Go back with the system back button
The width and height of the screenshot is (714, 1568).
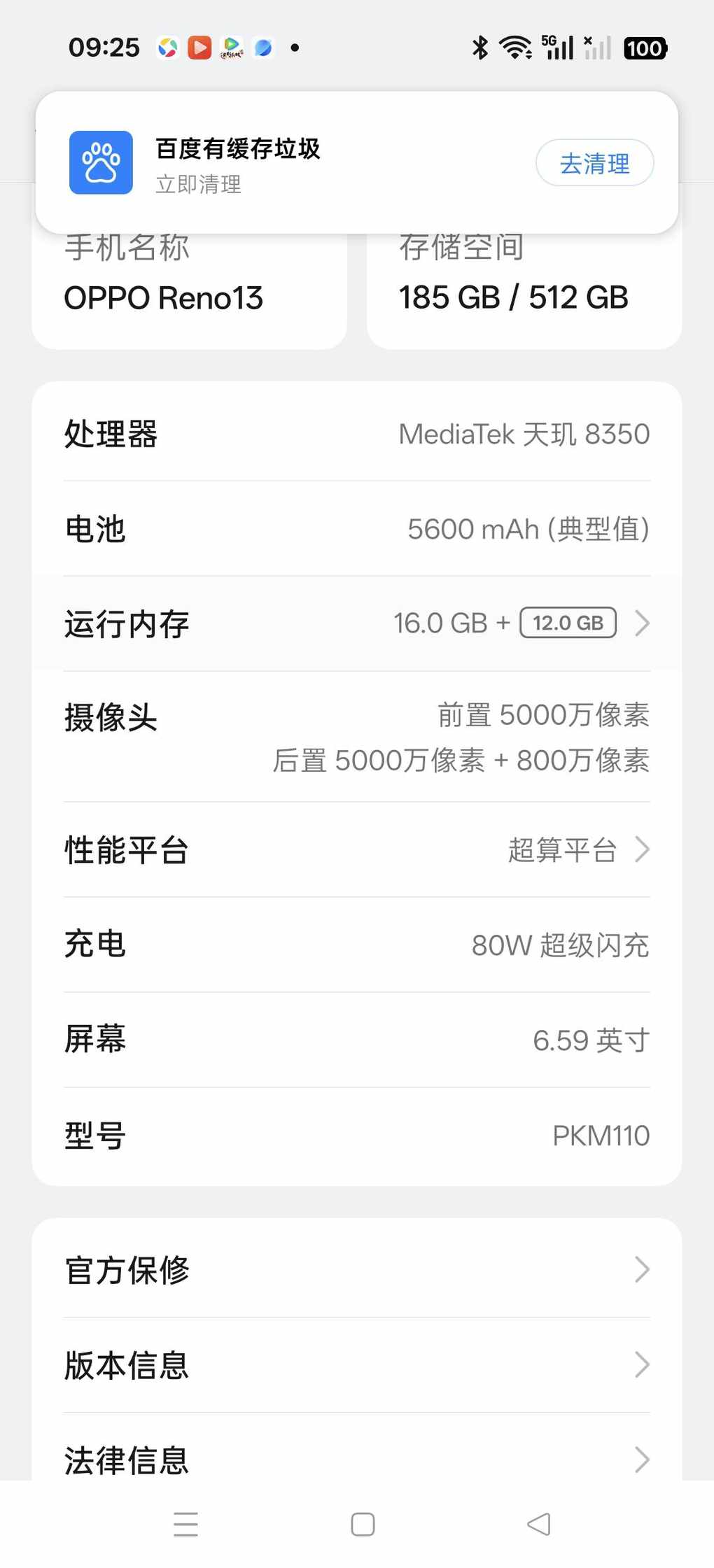(539, 1524)
